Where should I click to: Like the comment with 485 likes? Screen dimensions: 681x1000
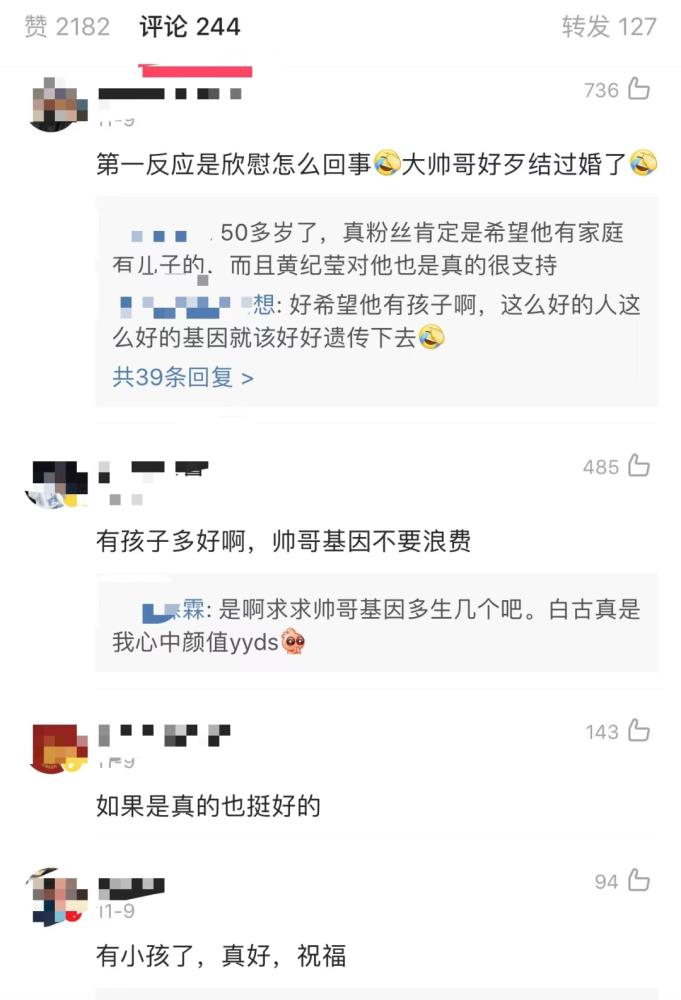point(638,466)
